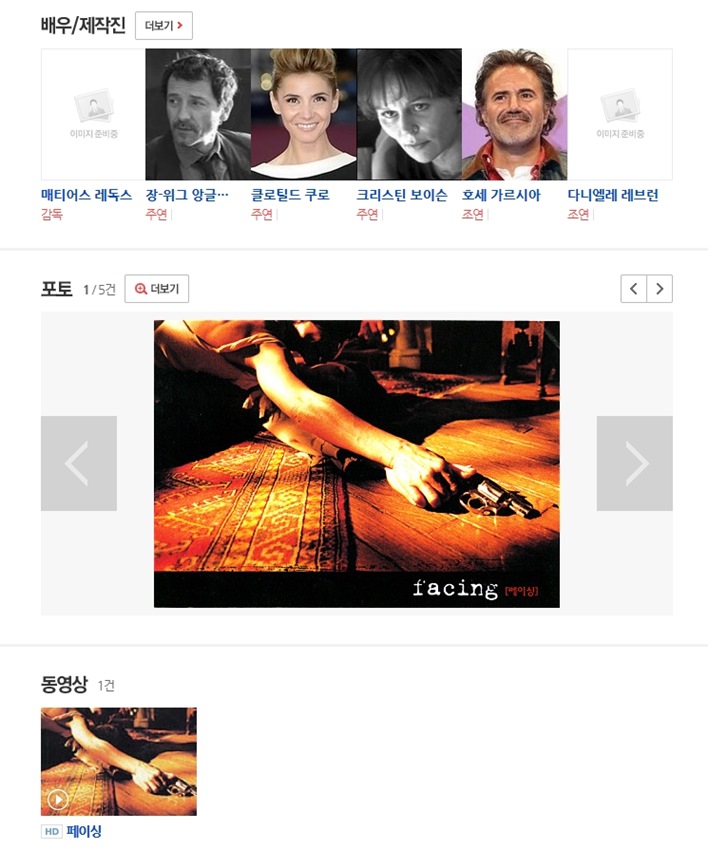Tap the large right arrow on the photo slider

click(634, 463)
